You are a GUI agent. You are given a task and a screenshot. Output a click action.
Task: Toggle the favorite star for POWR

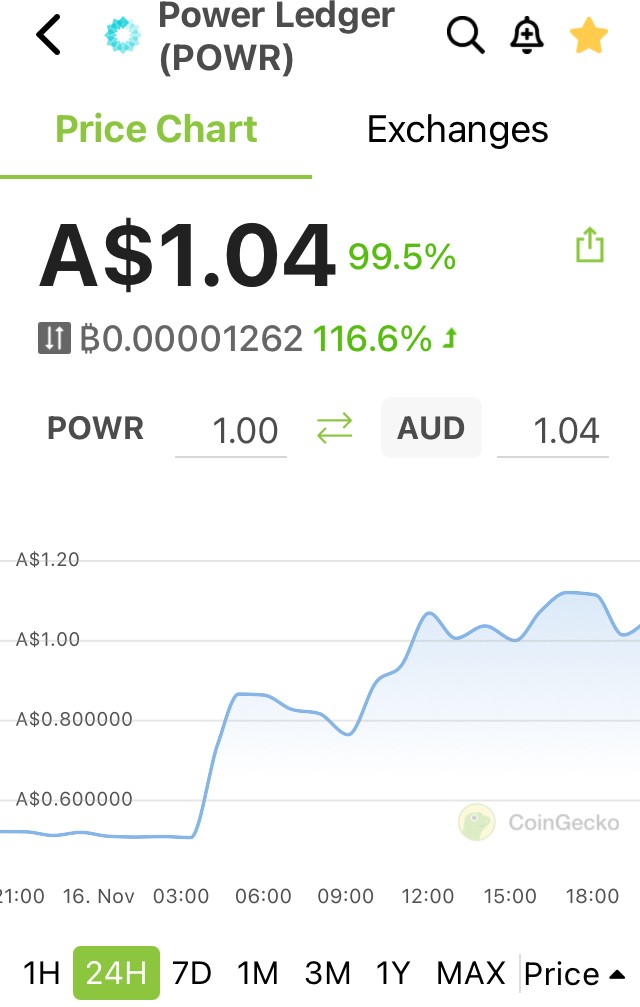(589, 35)
